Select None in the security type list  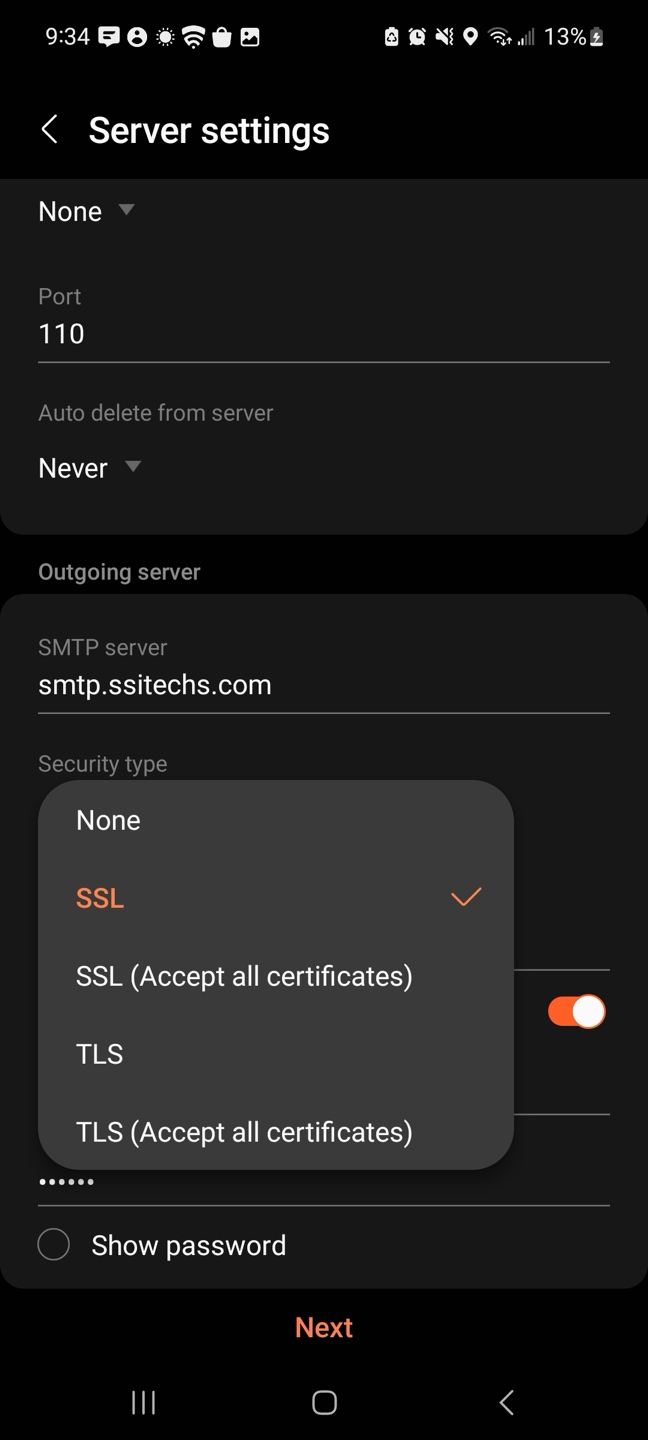point(108,820)
